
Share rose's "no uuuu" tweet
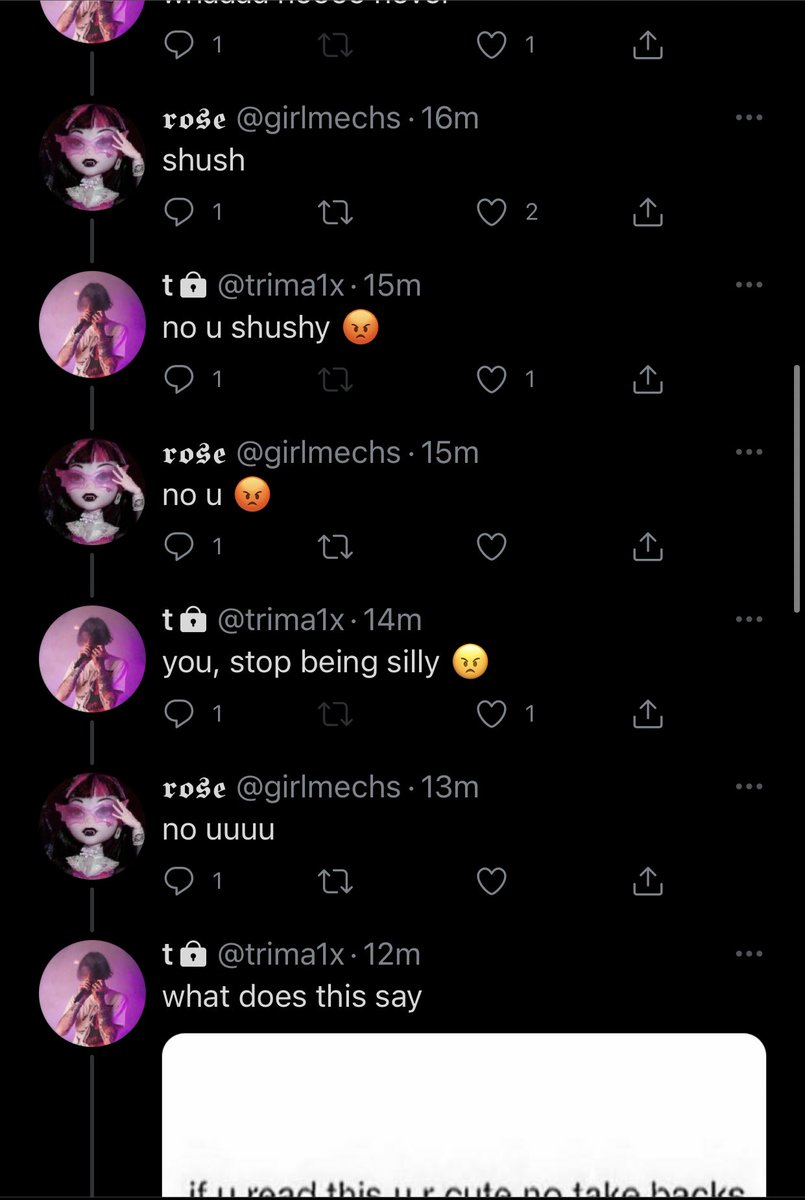648,881
